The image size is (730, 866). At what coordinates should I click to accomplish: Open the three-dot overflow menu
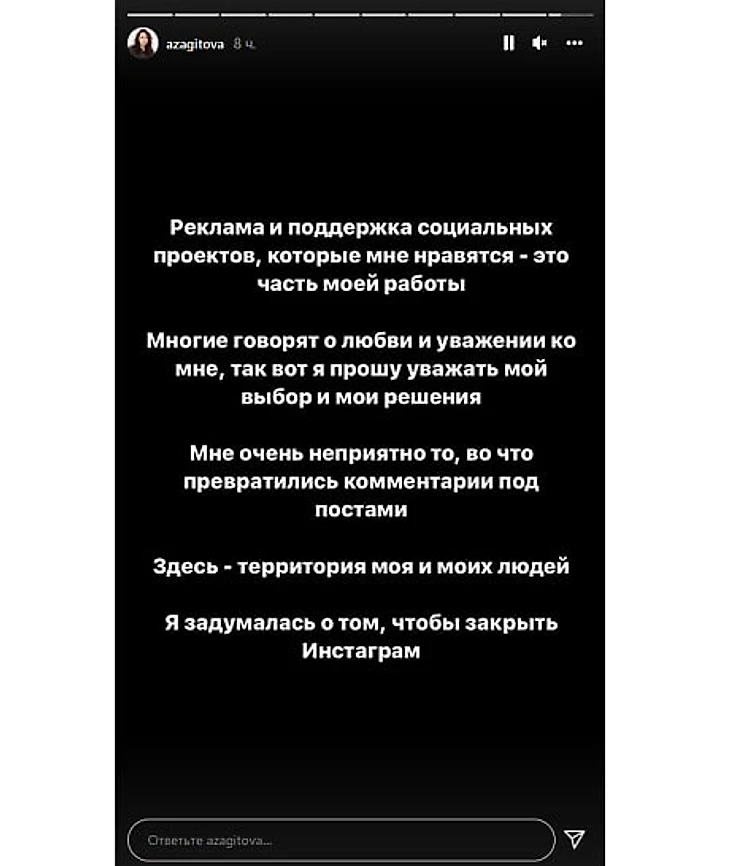[575, 43]
